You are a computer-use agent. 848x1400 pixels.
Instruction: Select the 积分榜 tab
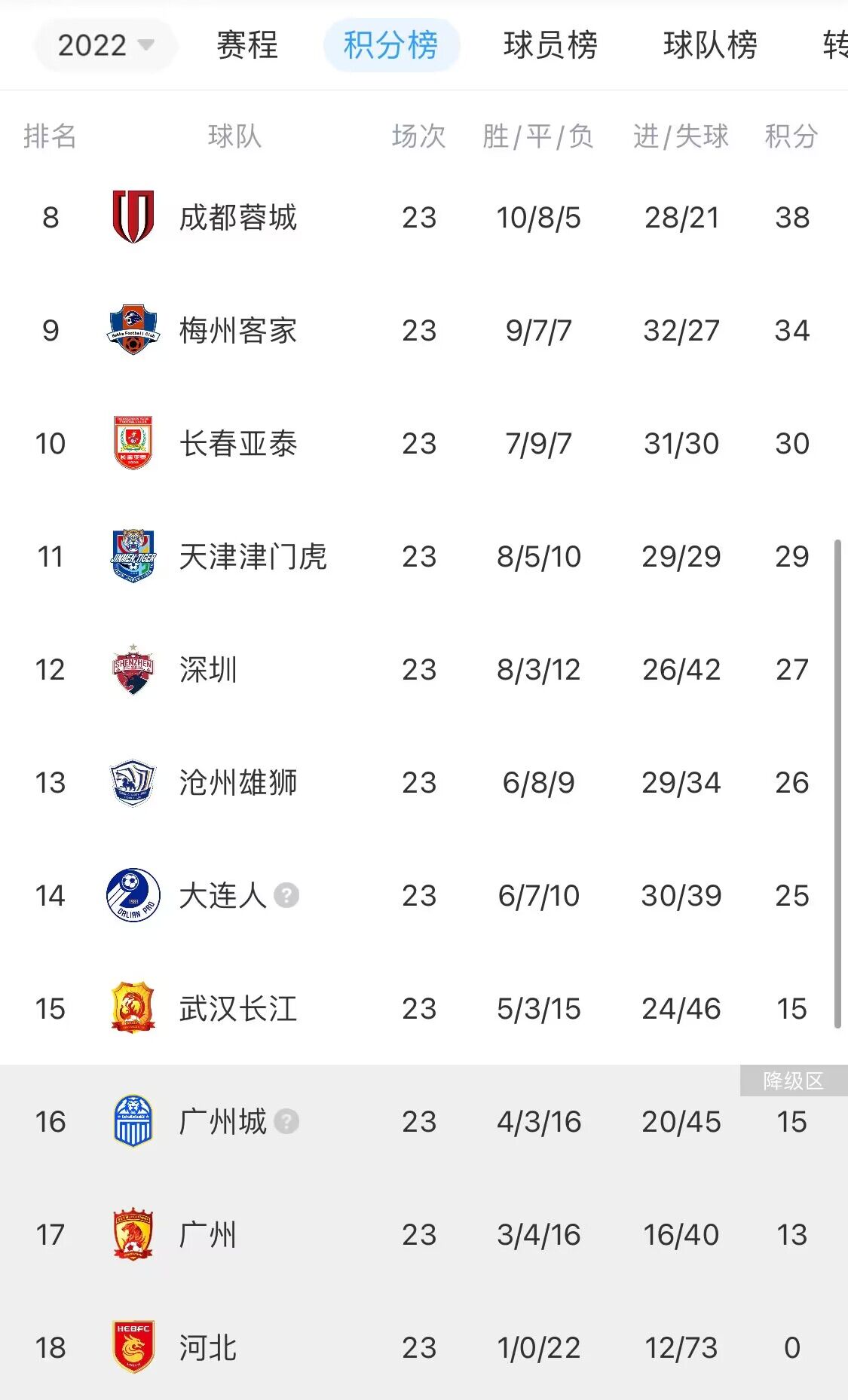point(390,45)
